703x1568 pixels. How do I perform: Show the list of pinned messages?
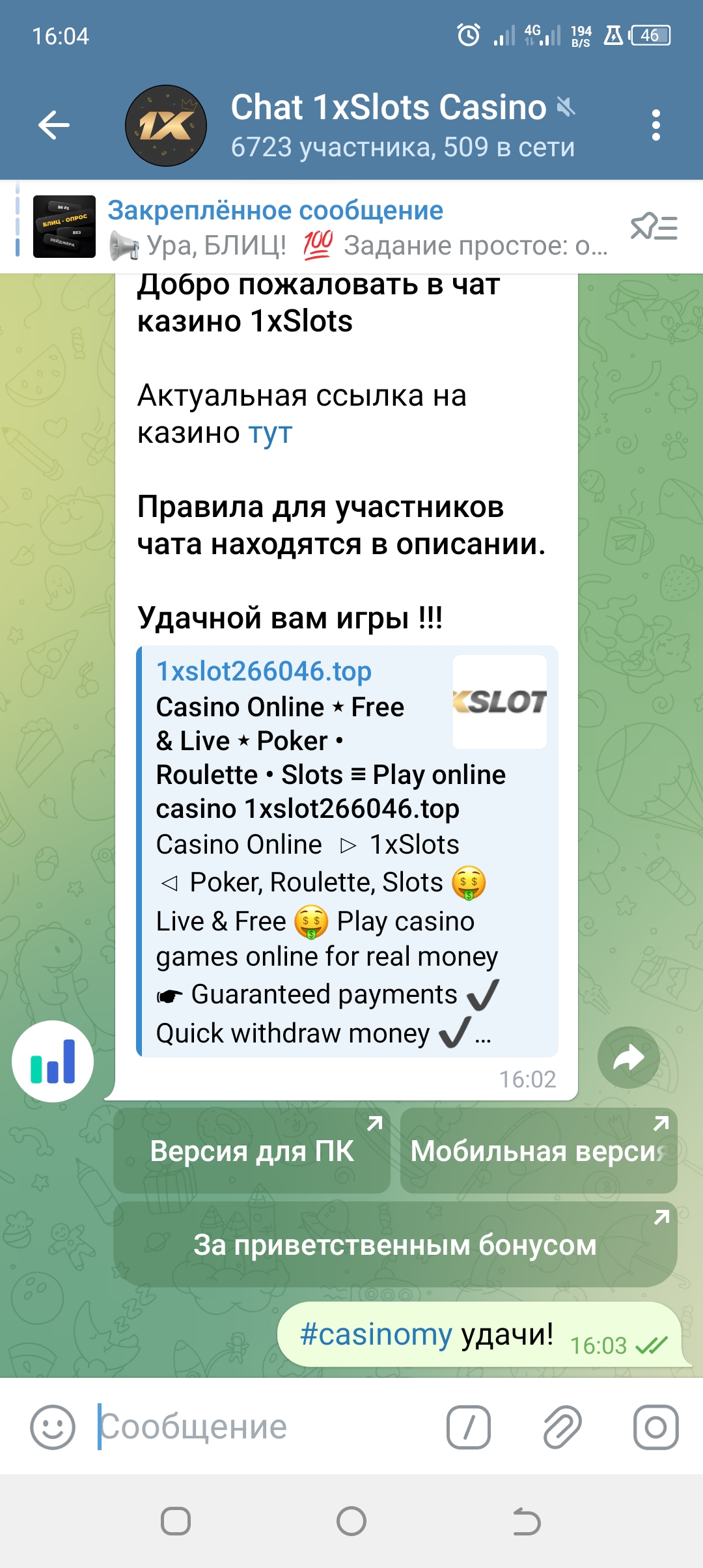[654, 228]
